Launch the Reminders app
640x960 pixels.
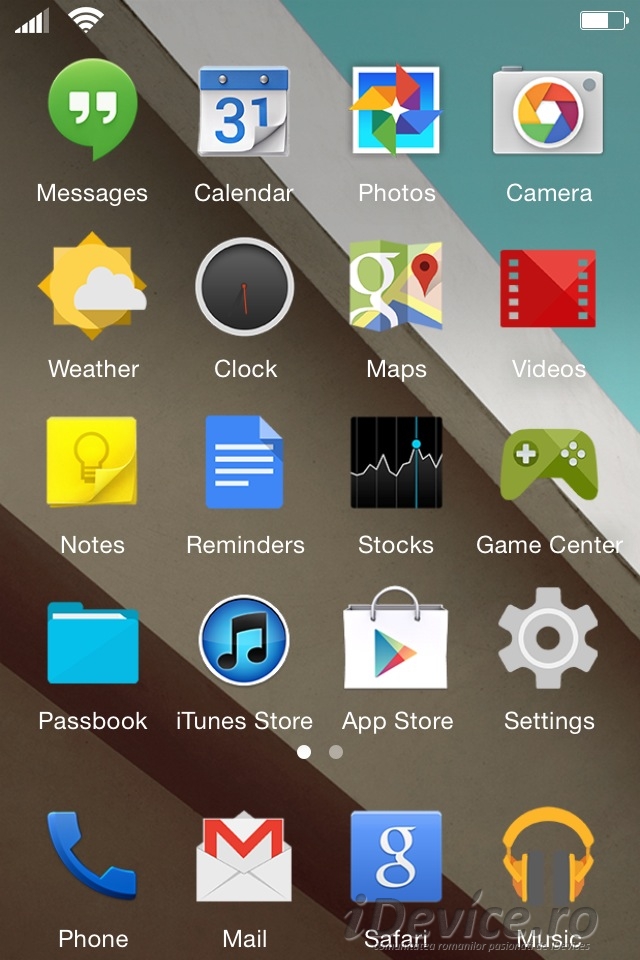(244, 464)
